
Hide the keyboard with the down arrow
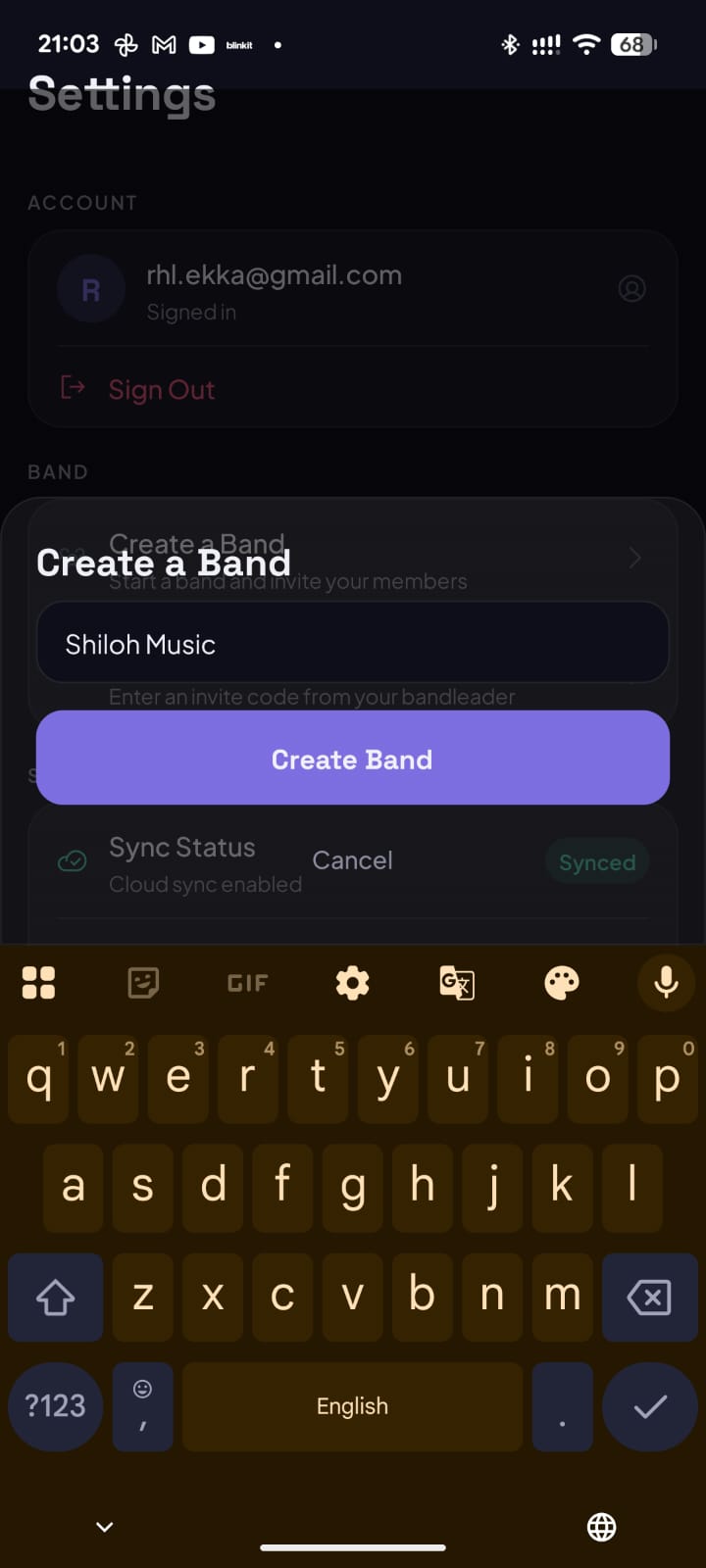[x=105, y=1527]
